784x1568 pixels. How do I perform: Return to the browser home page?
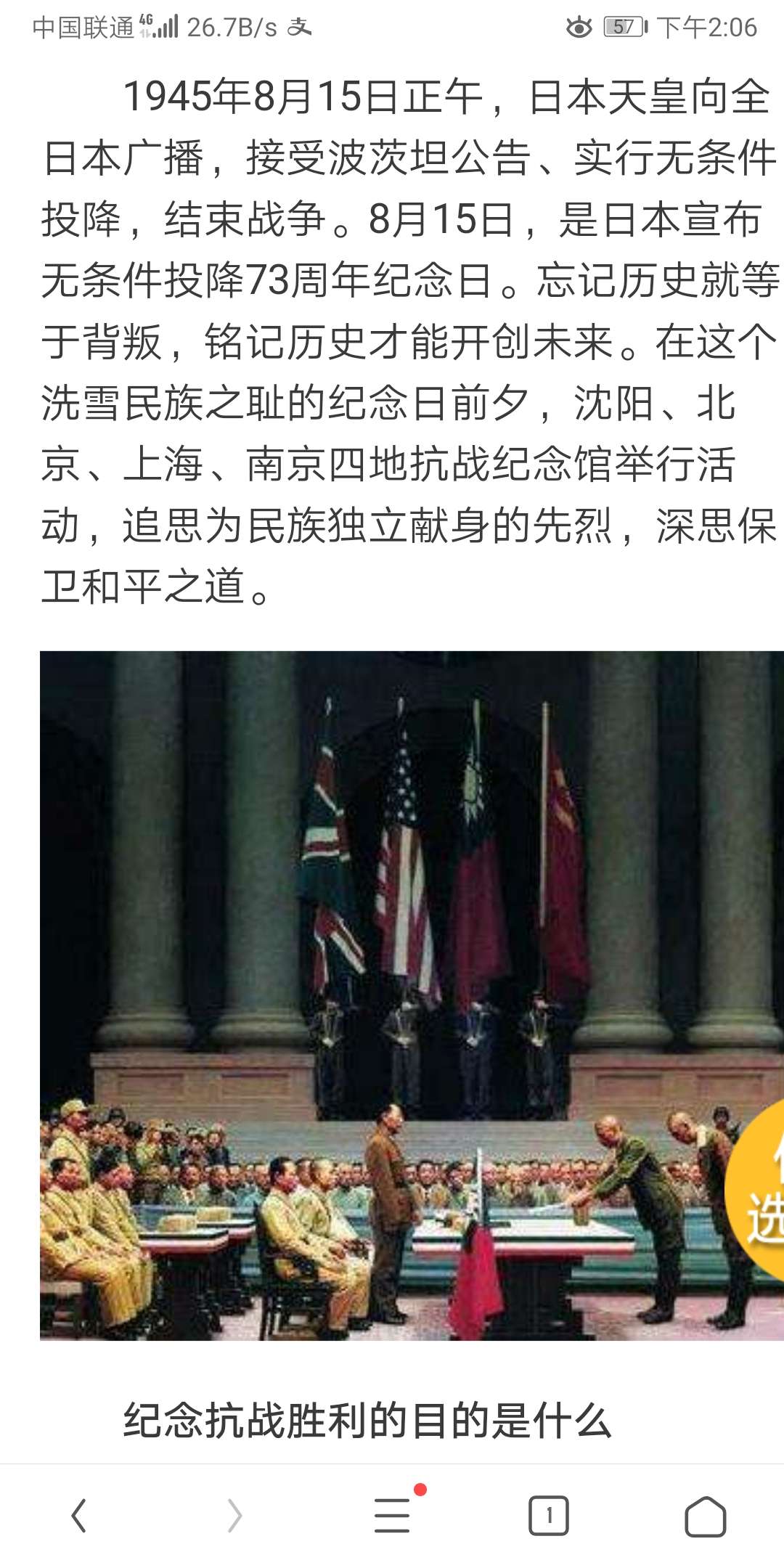[x=705, y=1516]
